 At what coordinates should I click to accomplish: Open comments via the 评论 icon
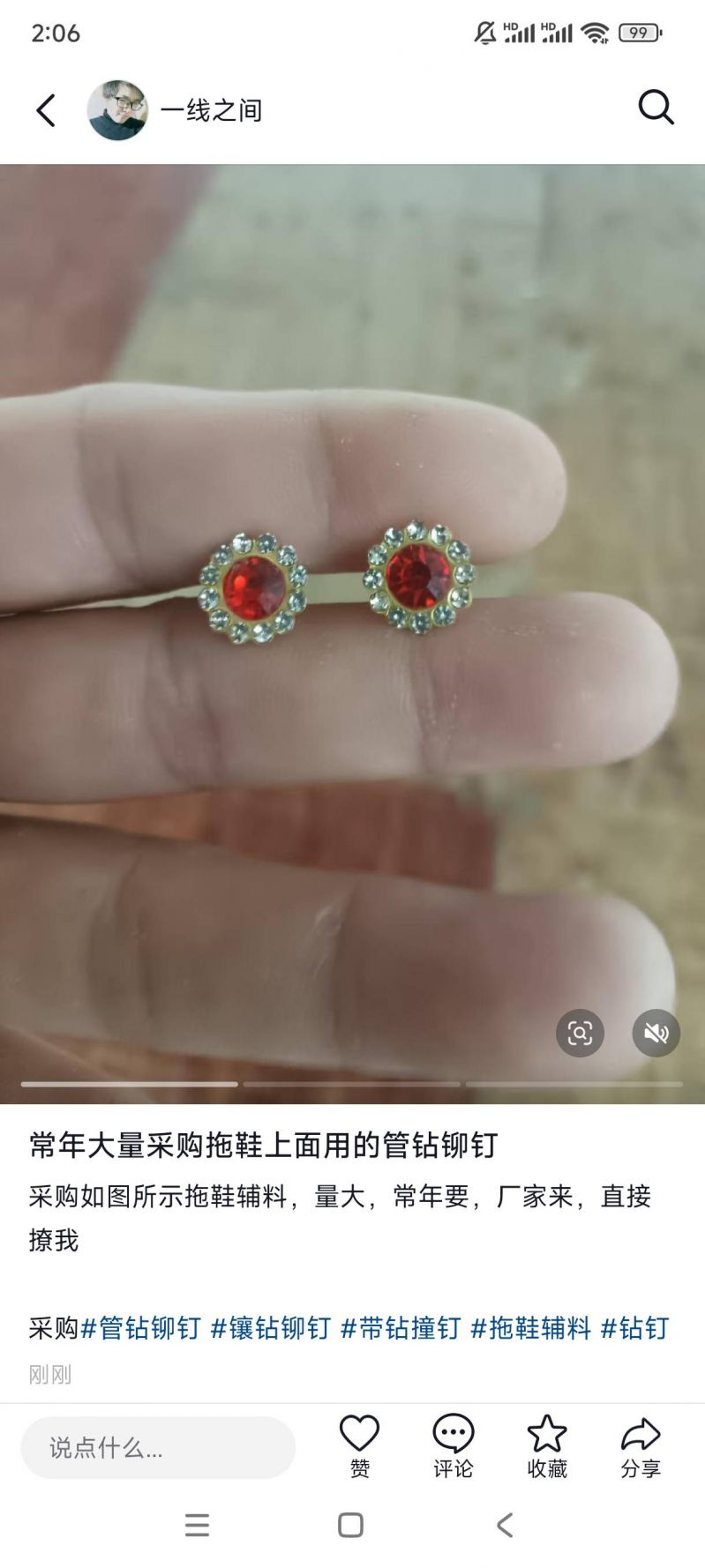click(x=453, y=1445)
